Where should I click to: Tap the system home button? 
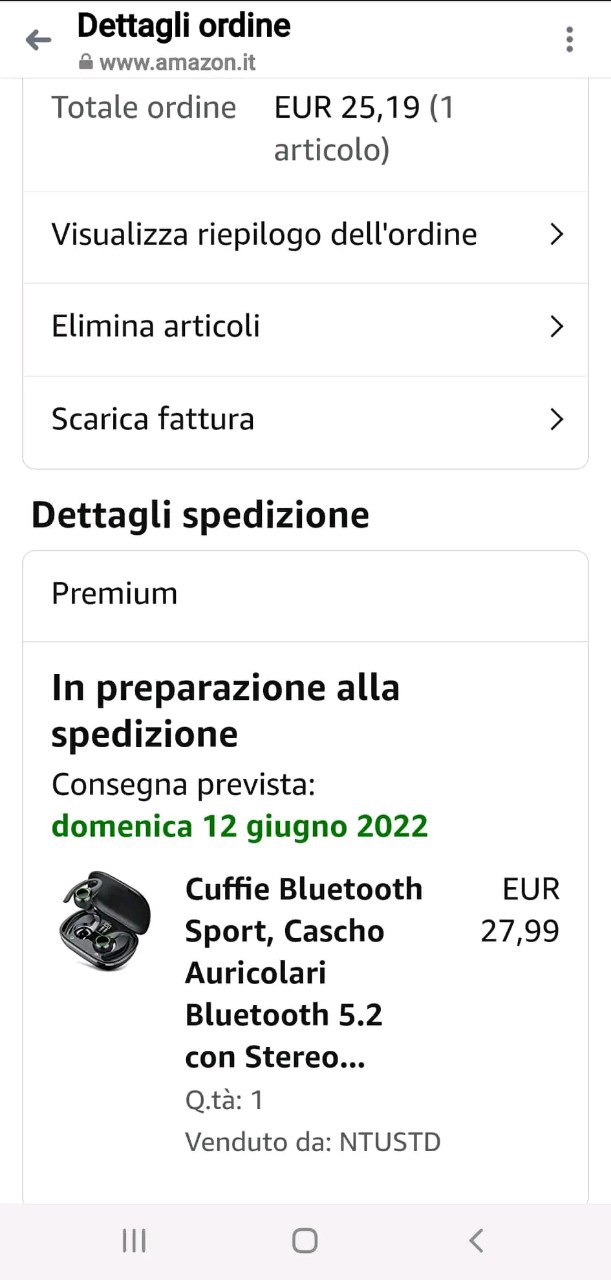pyautogui.click(x=305, y=1241)
